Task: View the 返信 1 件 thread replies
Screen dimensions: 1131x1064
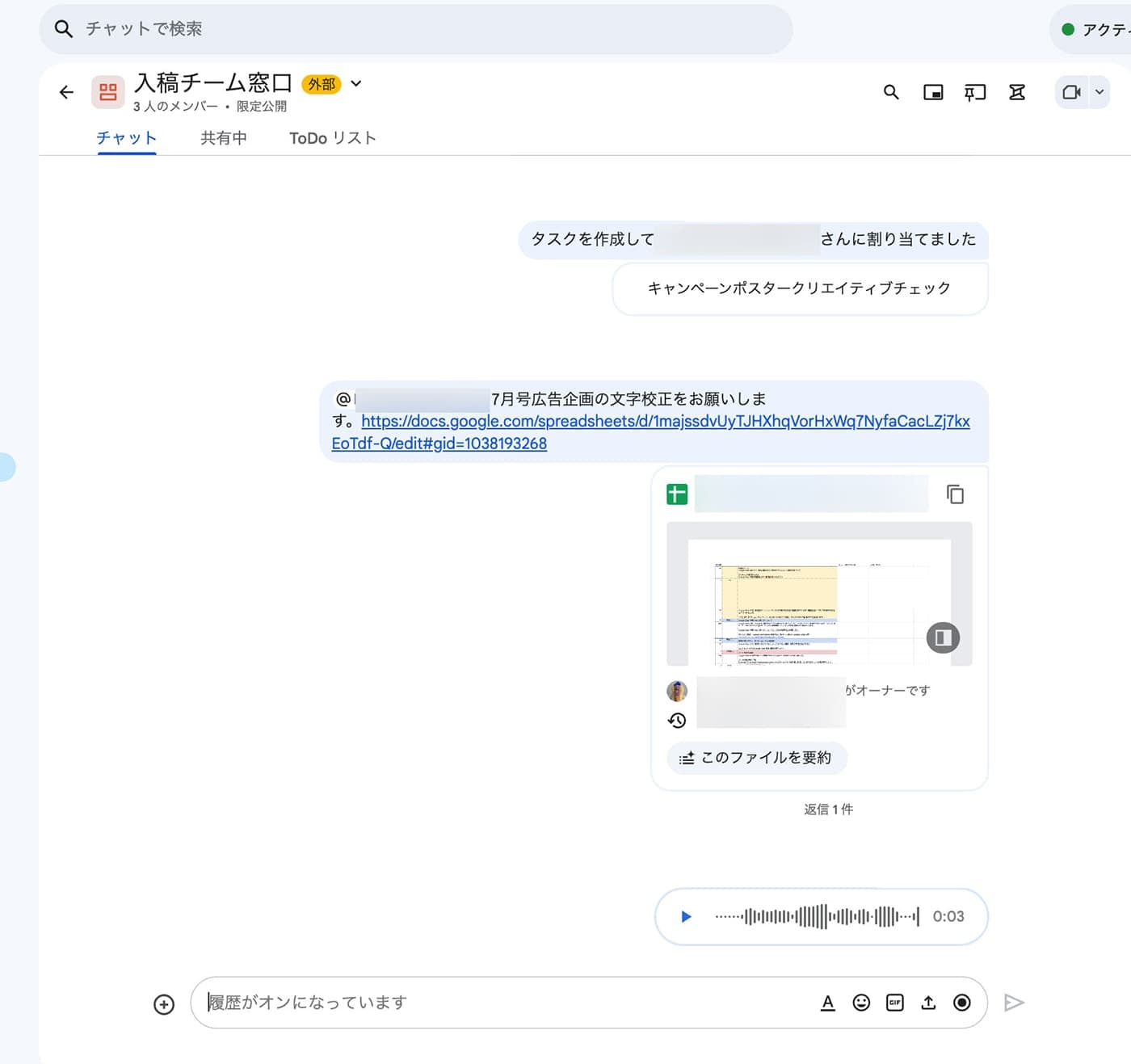Action: click(x=828, y=810)
